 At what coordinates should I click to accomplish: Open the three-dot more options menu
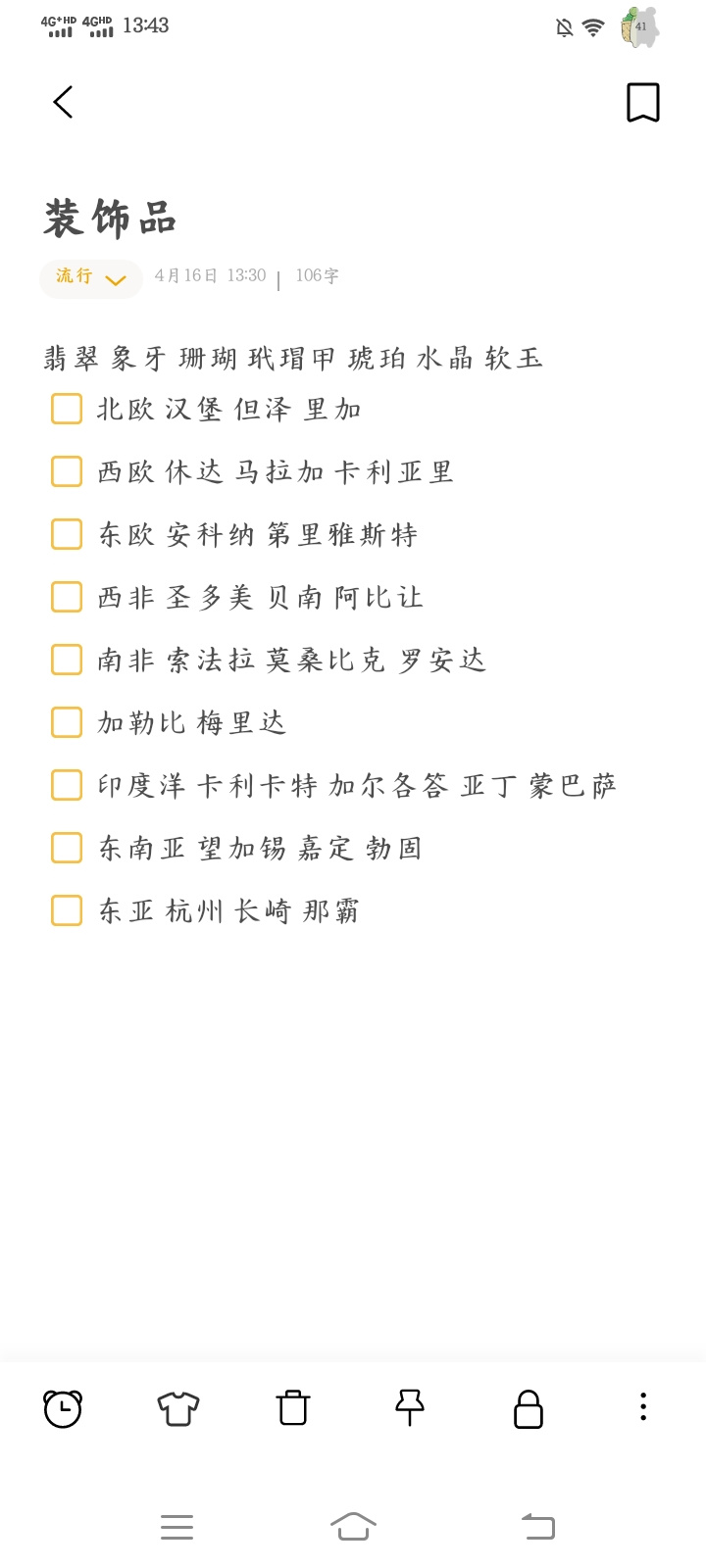point(643,1406)
